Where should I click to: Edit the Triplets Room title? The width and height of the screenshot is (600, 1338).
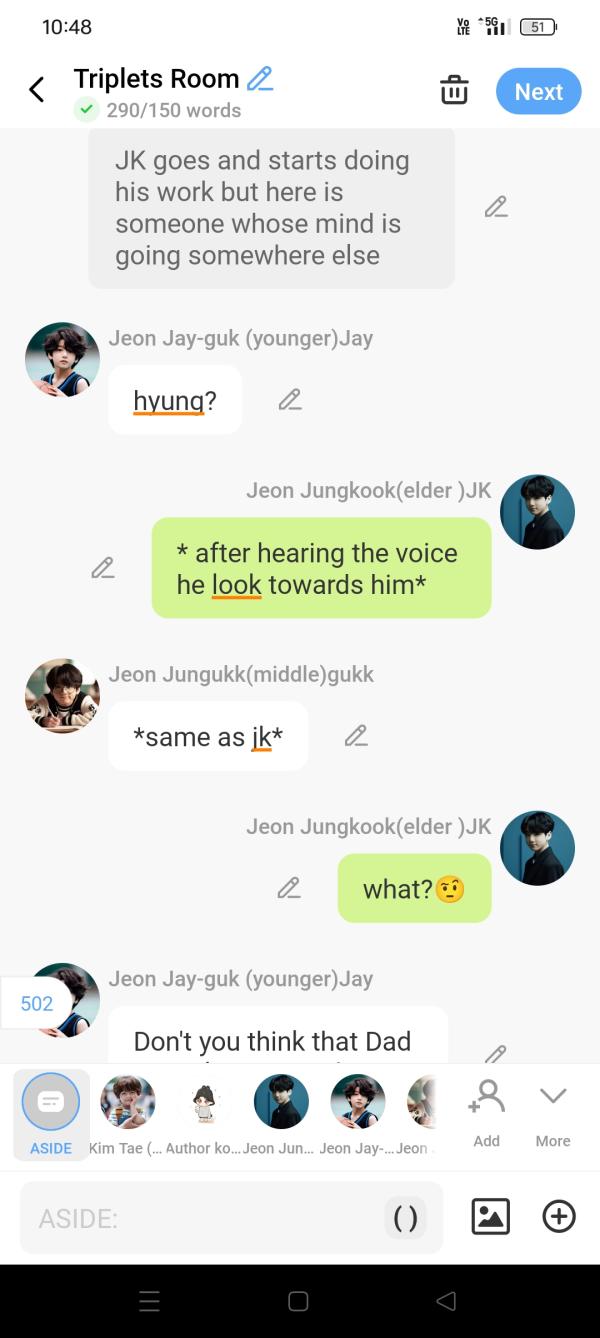260,79
